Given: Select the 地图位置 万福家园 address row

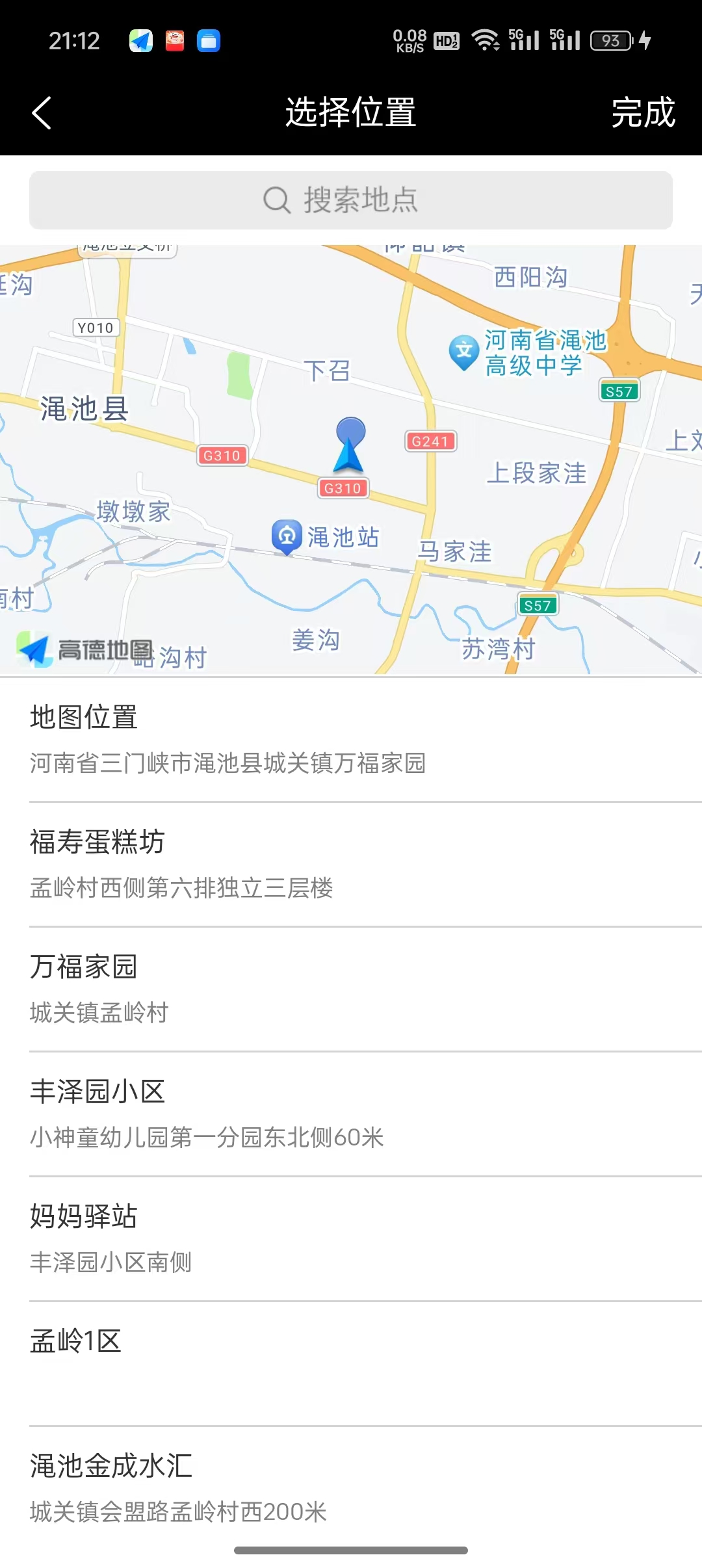Looking at the screenshot, I should click(x=351, y=740).
